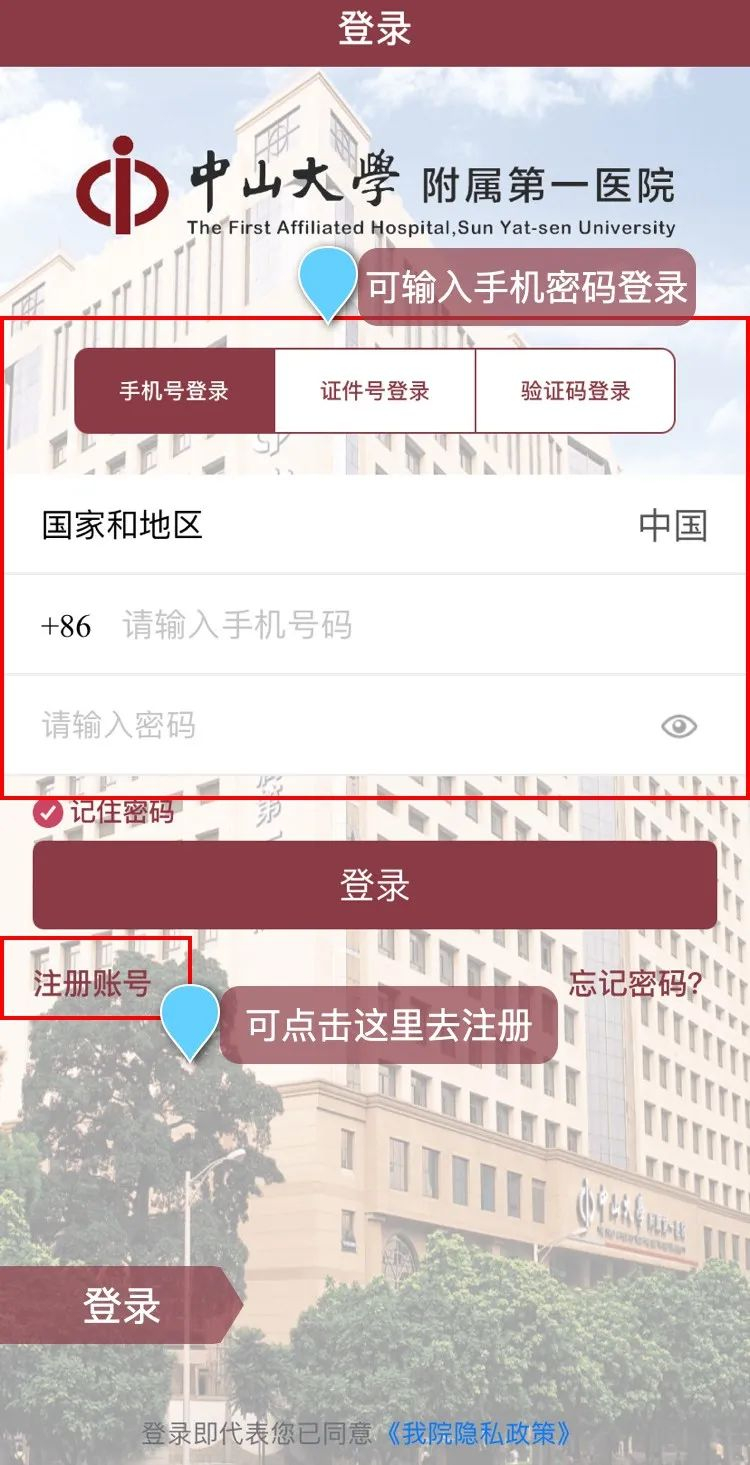Screen dimensions: 750x1465
Task: Uncheck the 记住密码 checkbox
Action: [x=47, y=813]
